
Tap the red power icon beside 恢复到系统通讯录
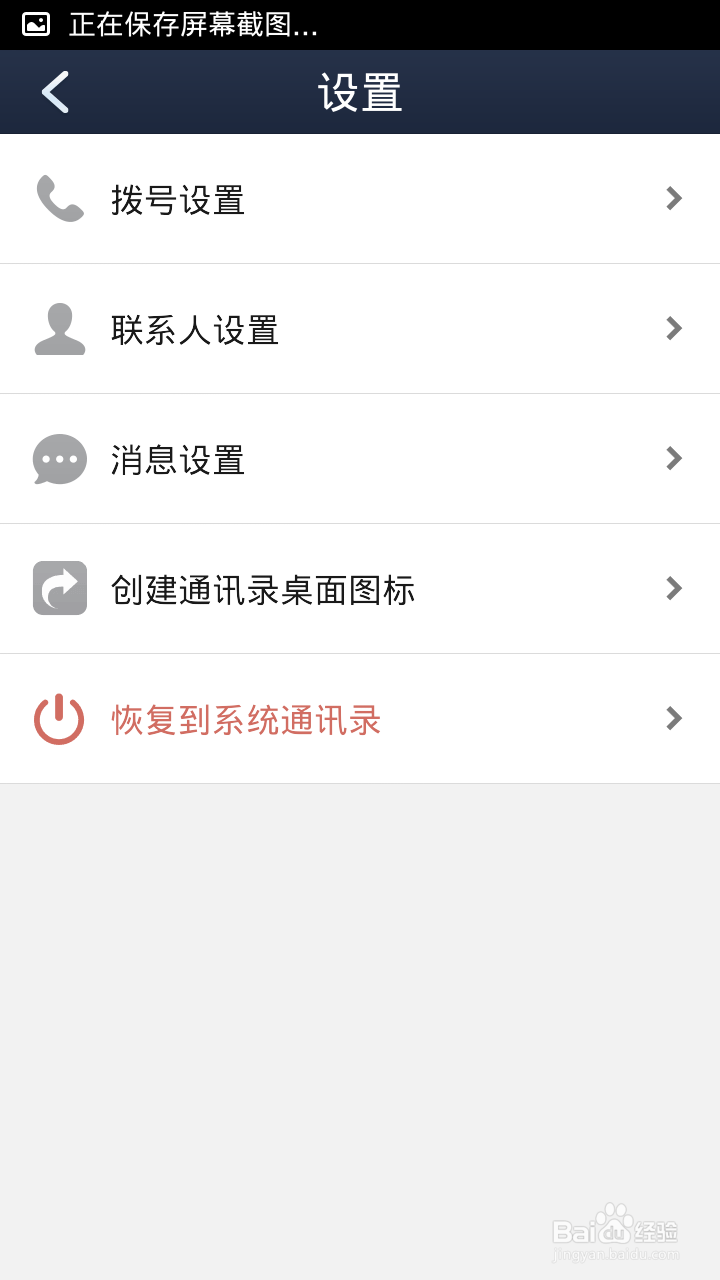tap(59, 718)
